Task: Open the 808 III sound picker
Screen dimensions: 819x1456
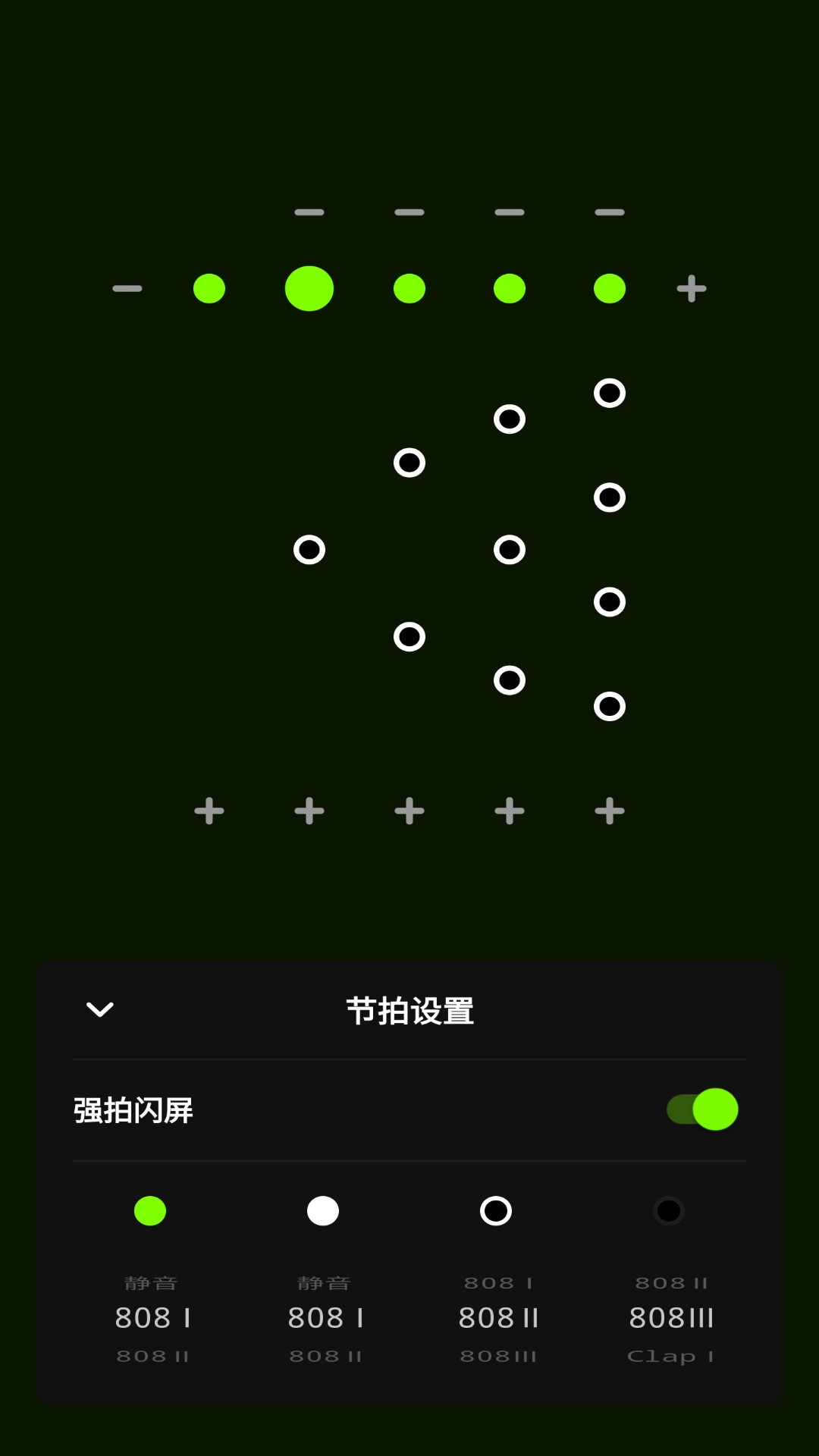Action: click(671, 1318)
